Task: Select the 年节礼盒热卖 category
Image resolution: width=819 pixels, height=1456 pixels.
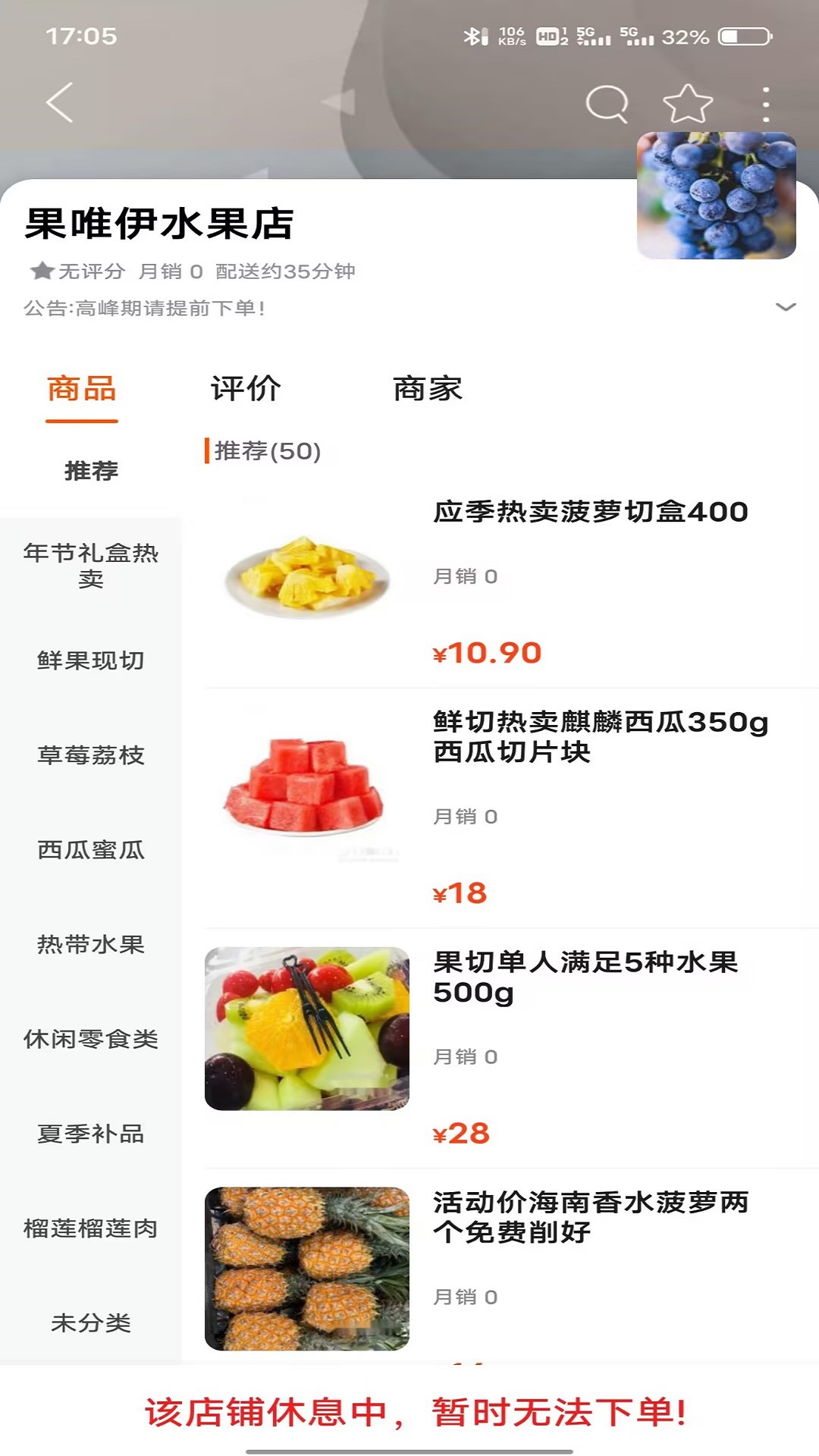Action: point(91,566)
